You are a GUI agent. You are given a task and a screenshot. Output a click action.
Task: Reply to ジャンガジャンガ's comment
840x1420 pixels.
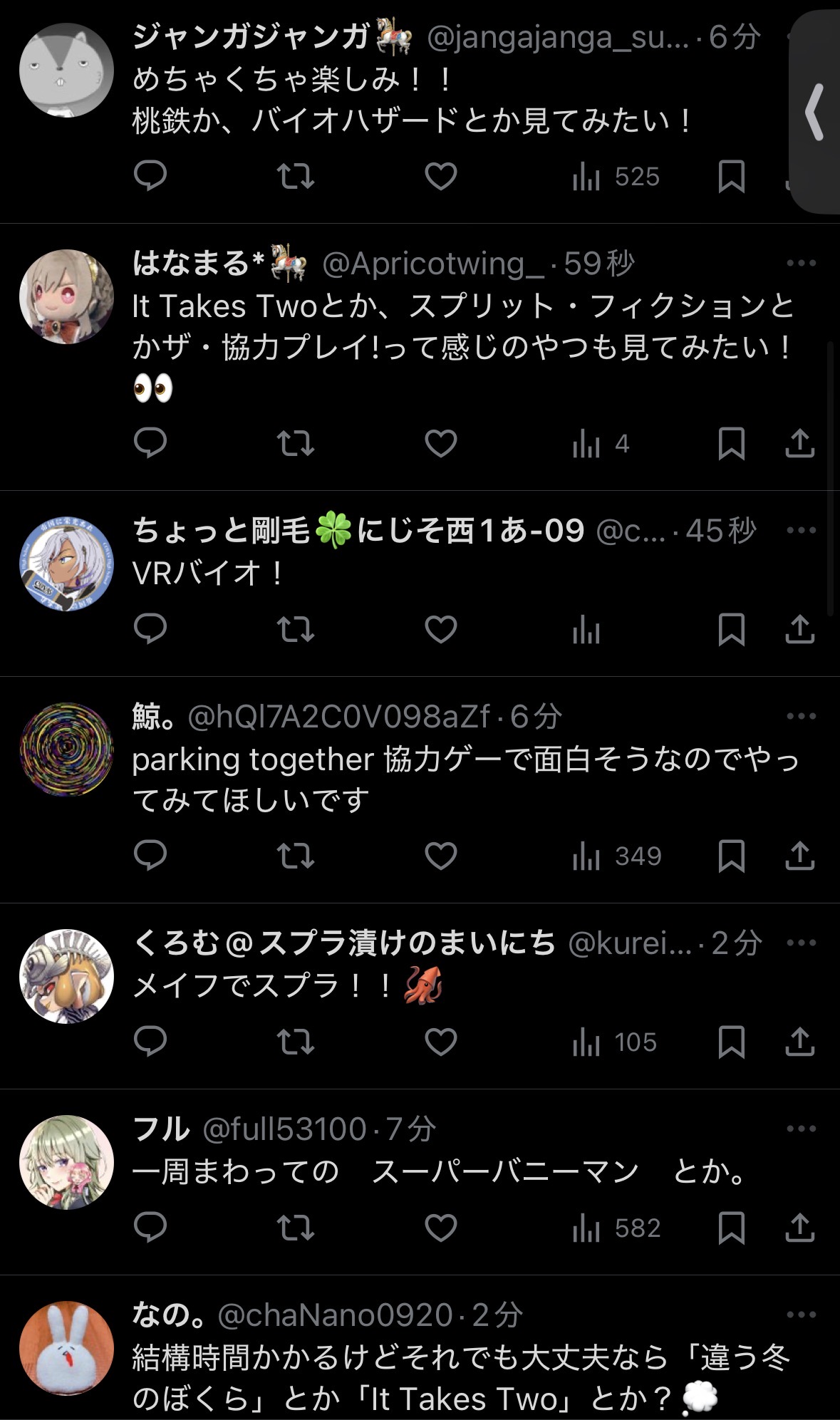150,176
